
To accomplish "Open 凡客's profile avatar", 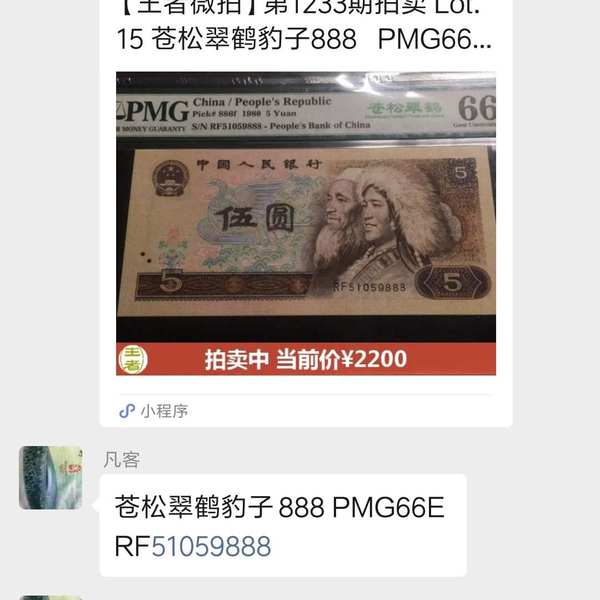I will pyautogui.click(x=51, y=478).
